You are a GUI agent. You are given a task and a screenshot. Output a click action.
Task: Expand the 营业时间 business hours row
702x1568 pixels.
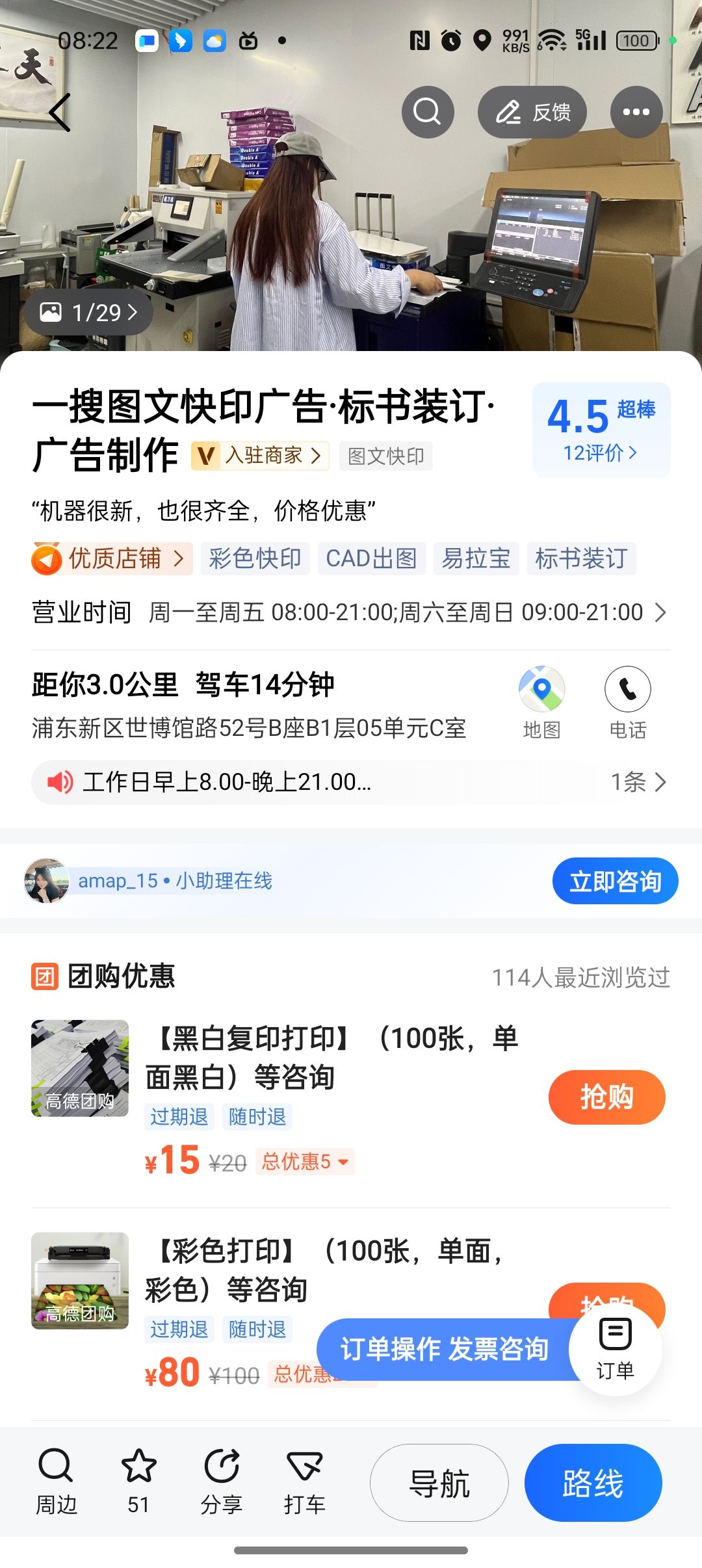(659, 612)
